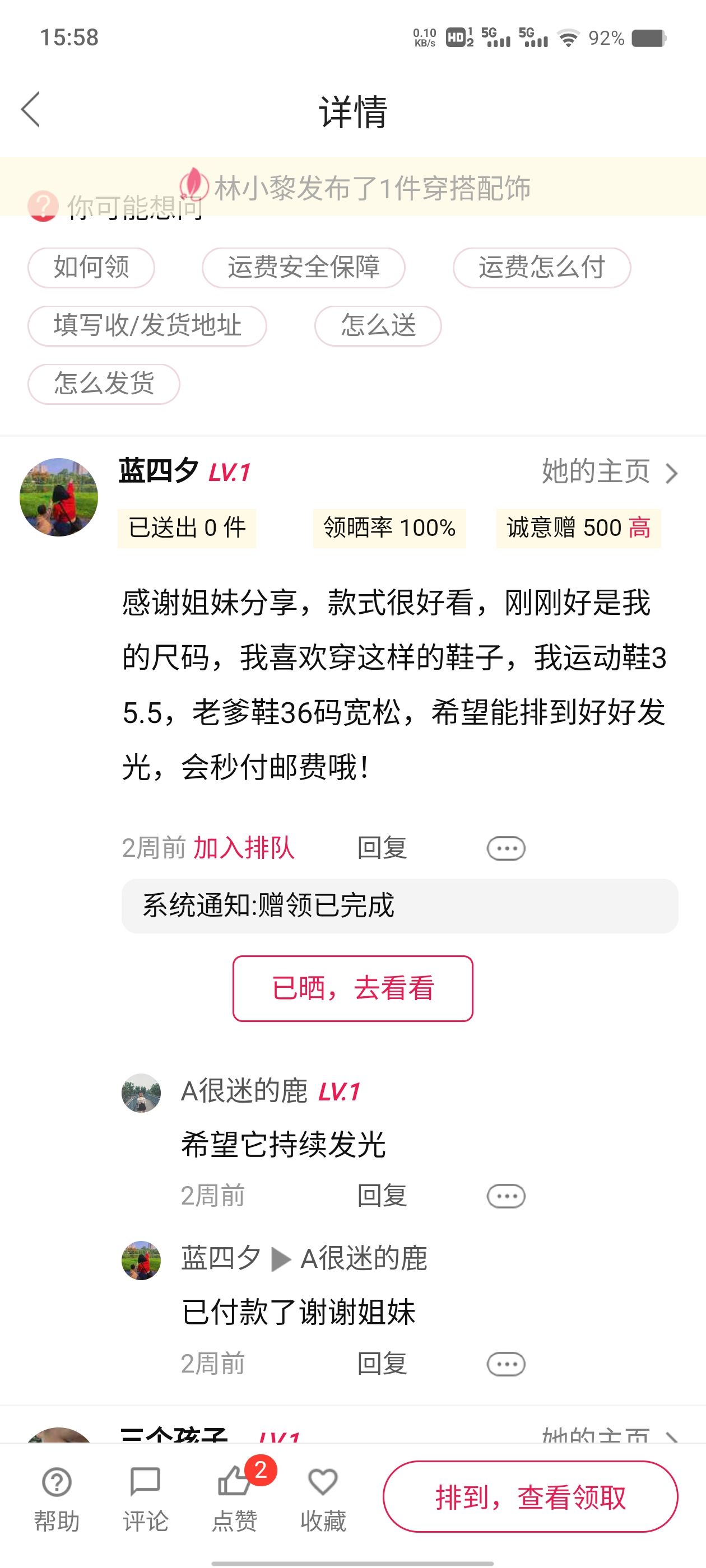
Task: Open more options on 希望它持续发光 comment
Action: click(505, 1196)
